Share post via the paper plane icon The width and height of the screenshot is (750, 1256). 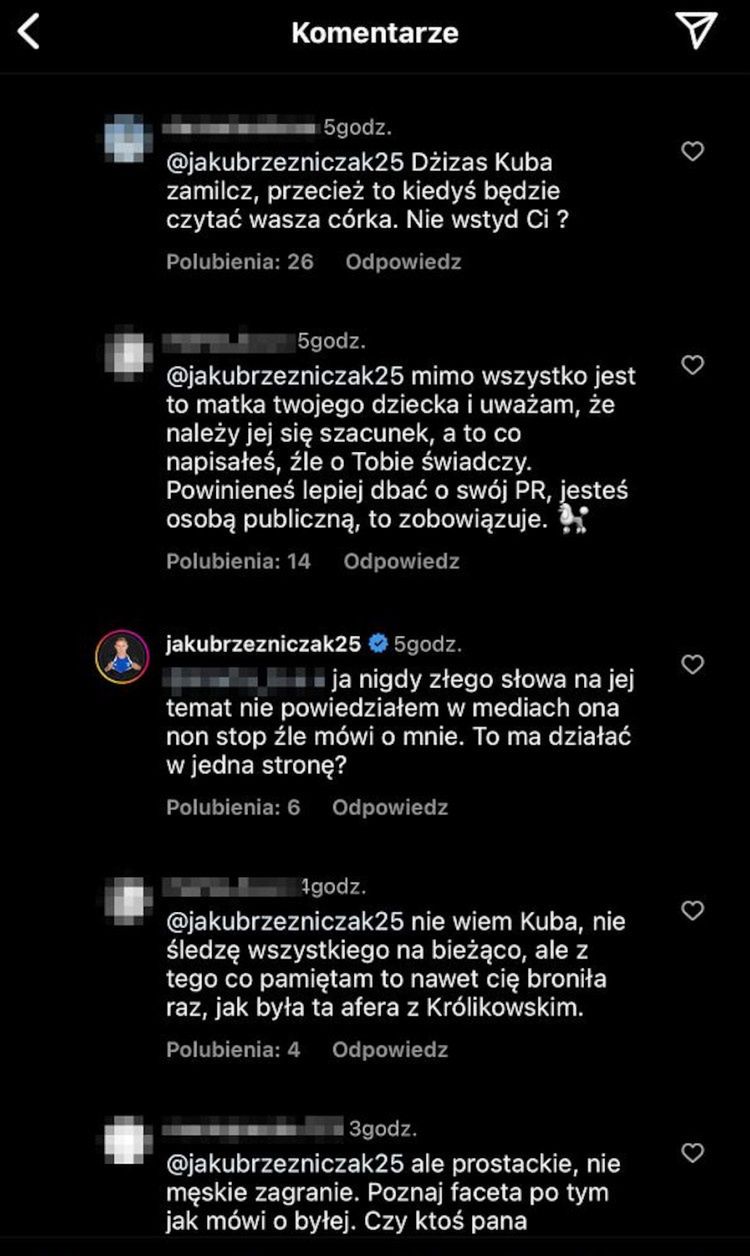point(697,31)
